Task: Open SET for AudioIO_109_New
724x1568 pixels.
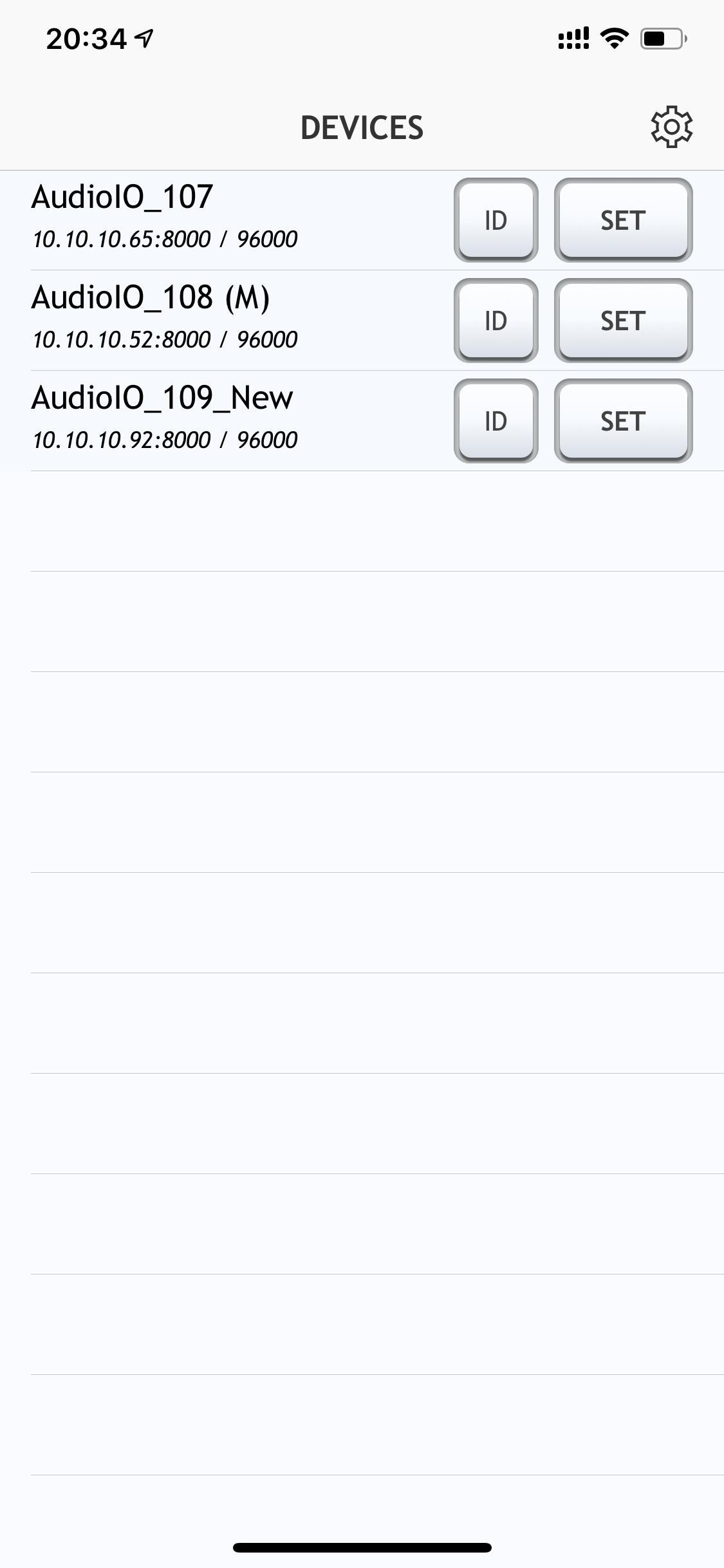Action: 623,421
